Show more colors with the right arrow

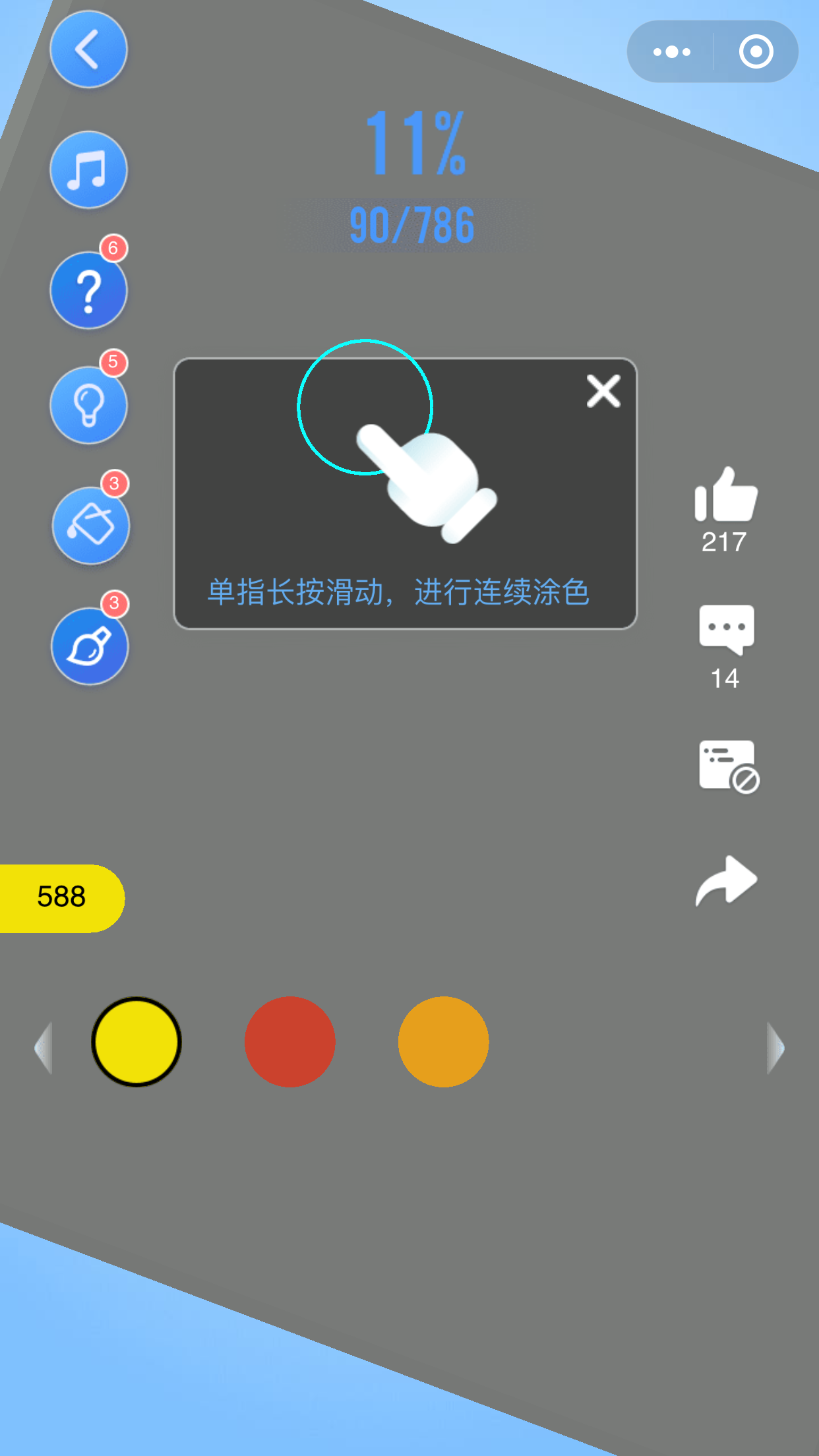pos(775,1048)
